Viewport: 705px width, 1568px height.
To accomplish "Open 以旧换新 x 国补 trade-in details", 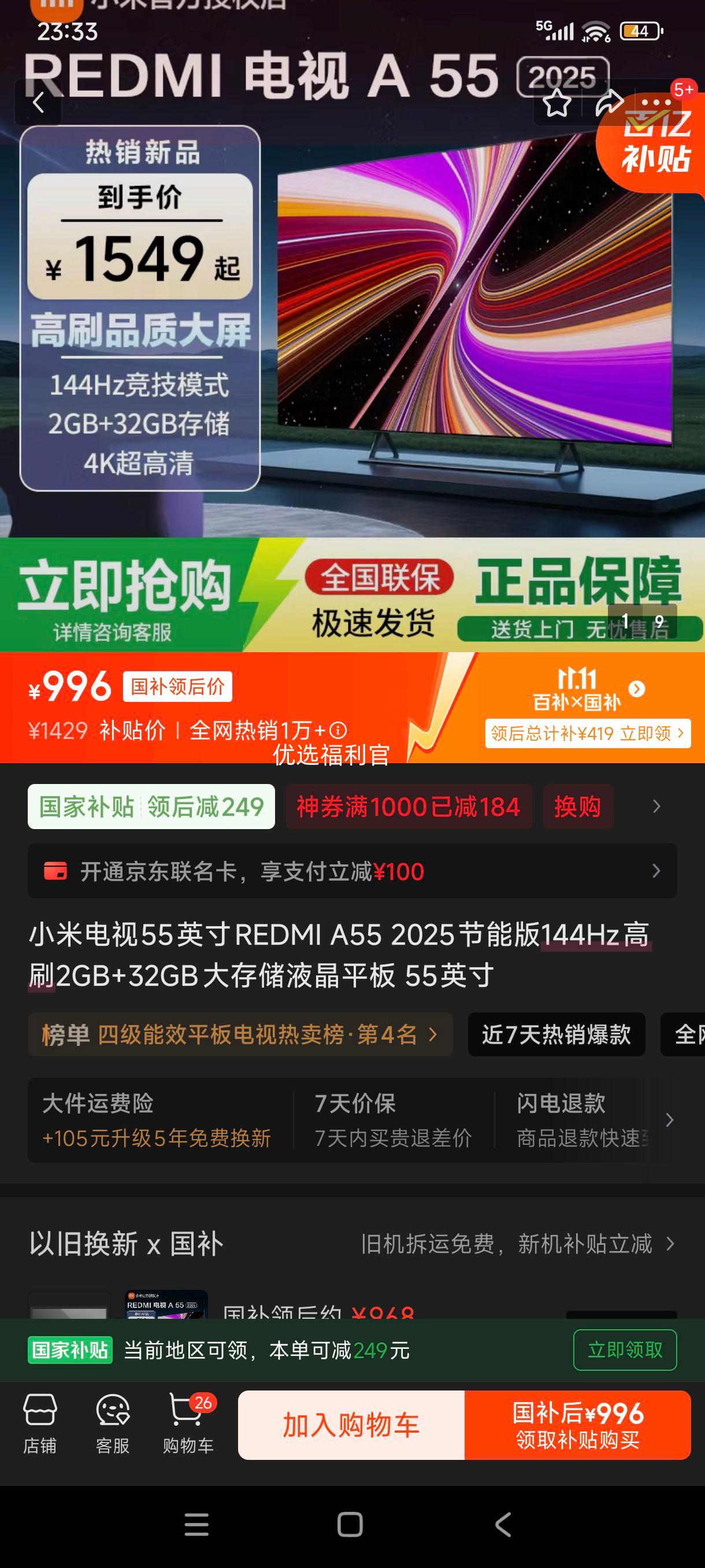I will point(351,1244).
